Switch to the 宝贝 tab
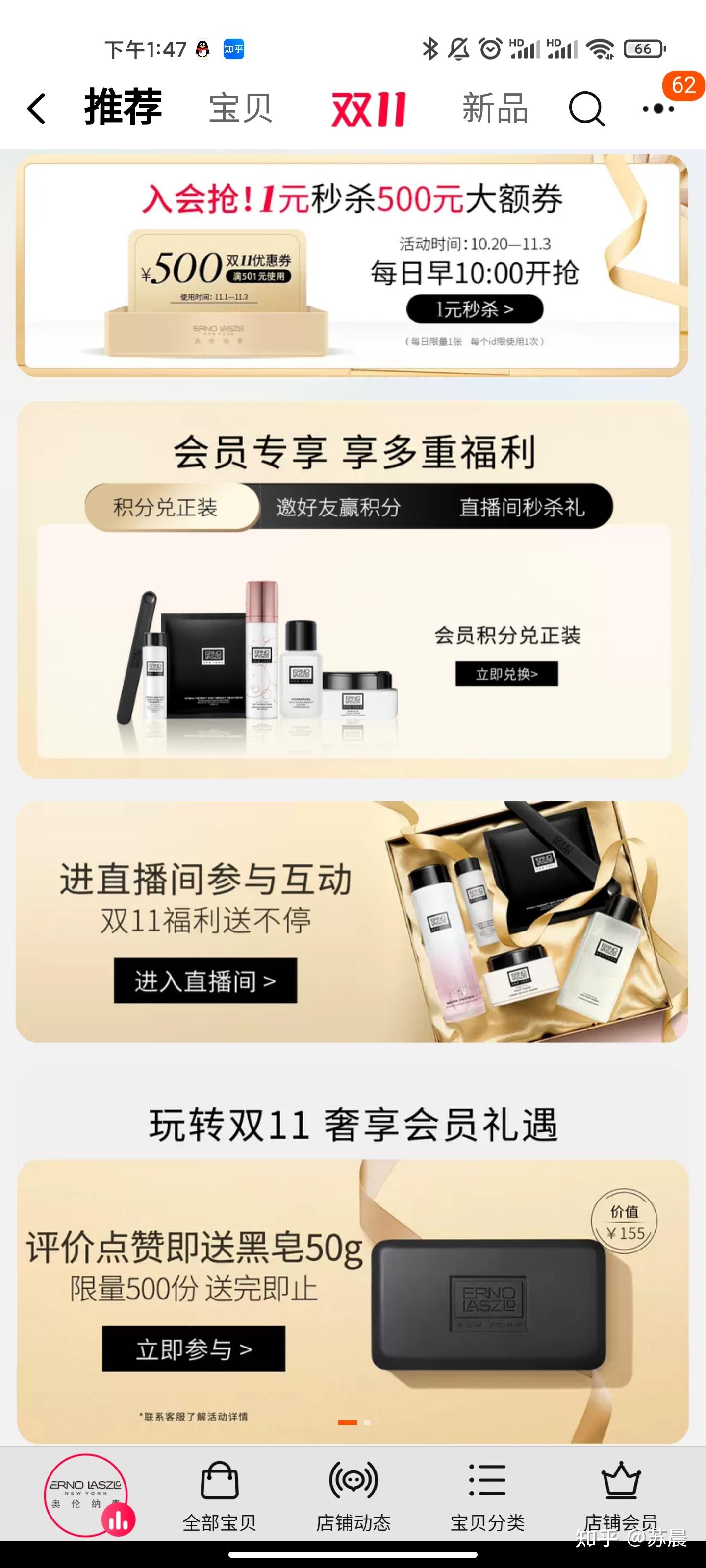The height and width of the screenshot is (1568, 706). (x=241, y=109)
